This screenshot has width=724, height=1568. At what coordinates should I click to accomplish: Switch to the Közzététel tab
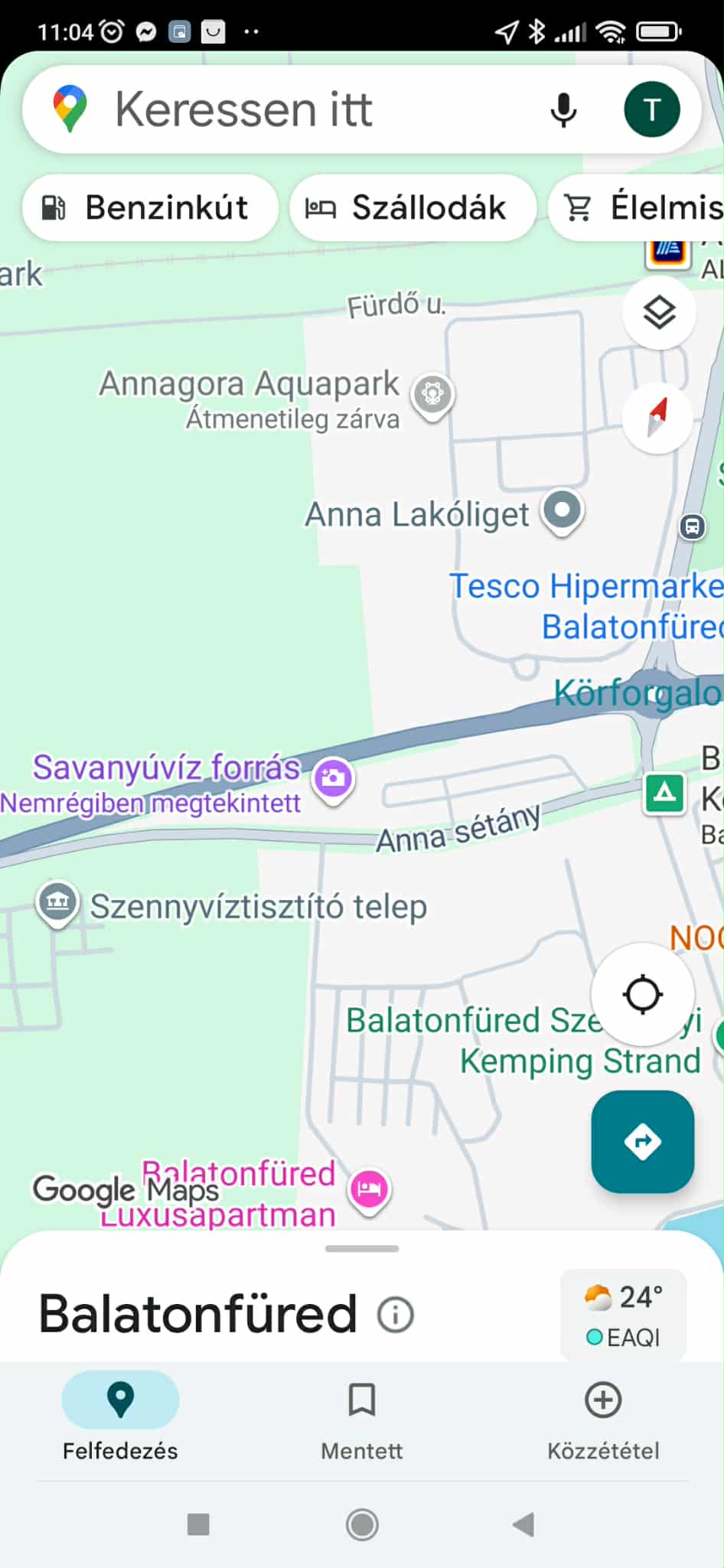(x=603, y=1416)
